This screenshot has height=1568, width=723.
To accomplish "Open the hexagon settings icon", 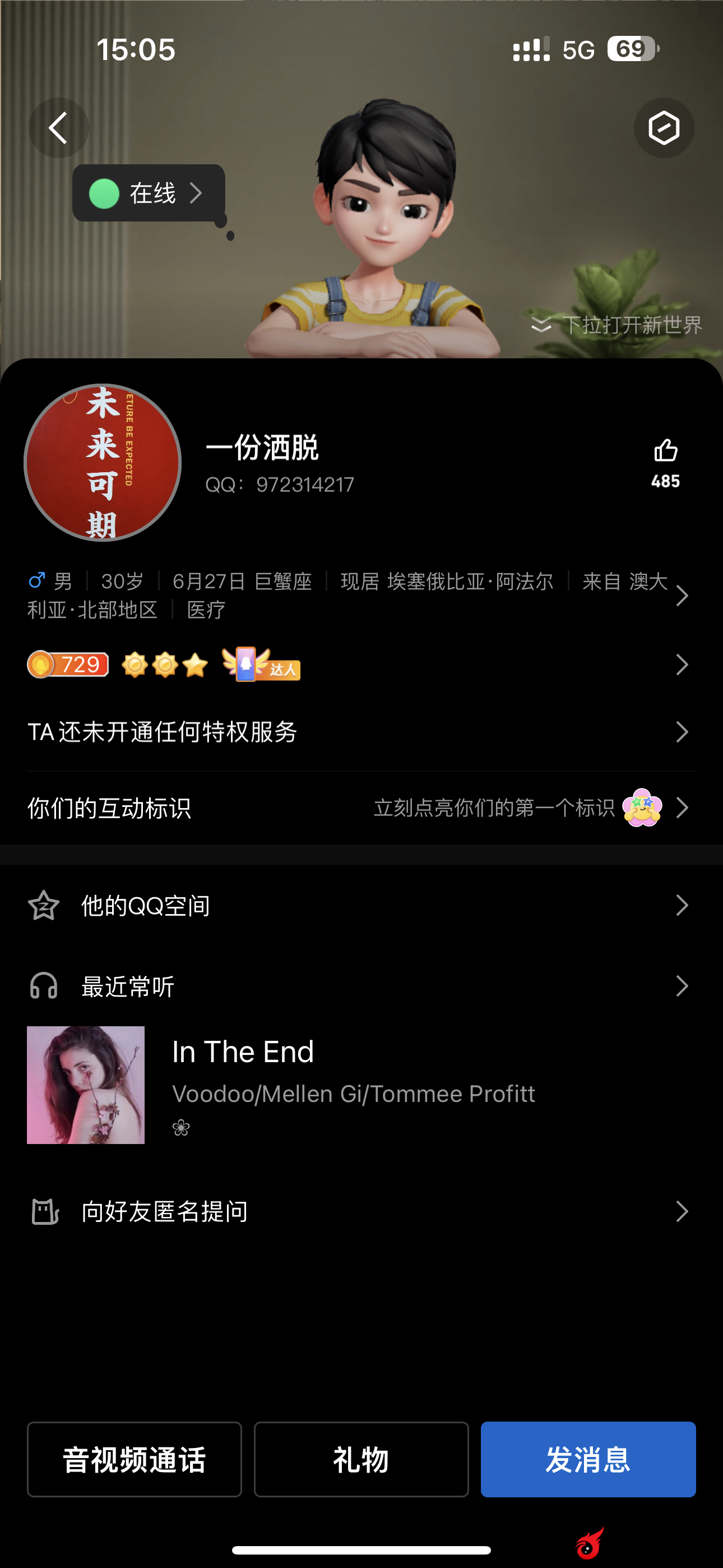I will [664, 128].
